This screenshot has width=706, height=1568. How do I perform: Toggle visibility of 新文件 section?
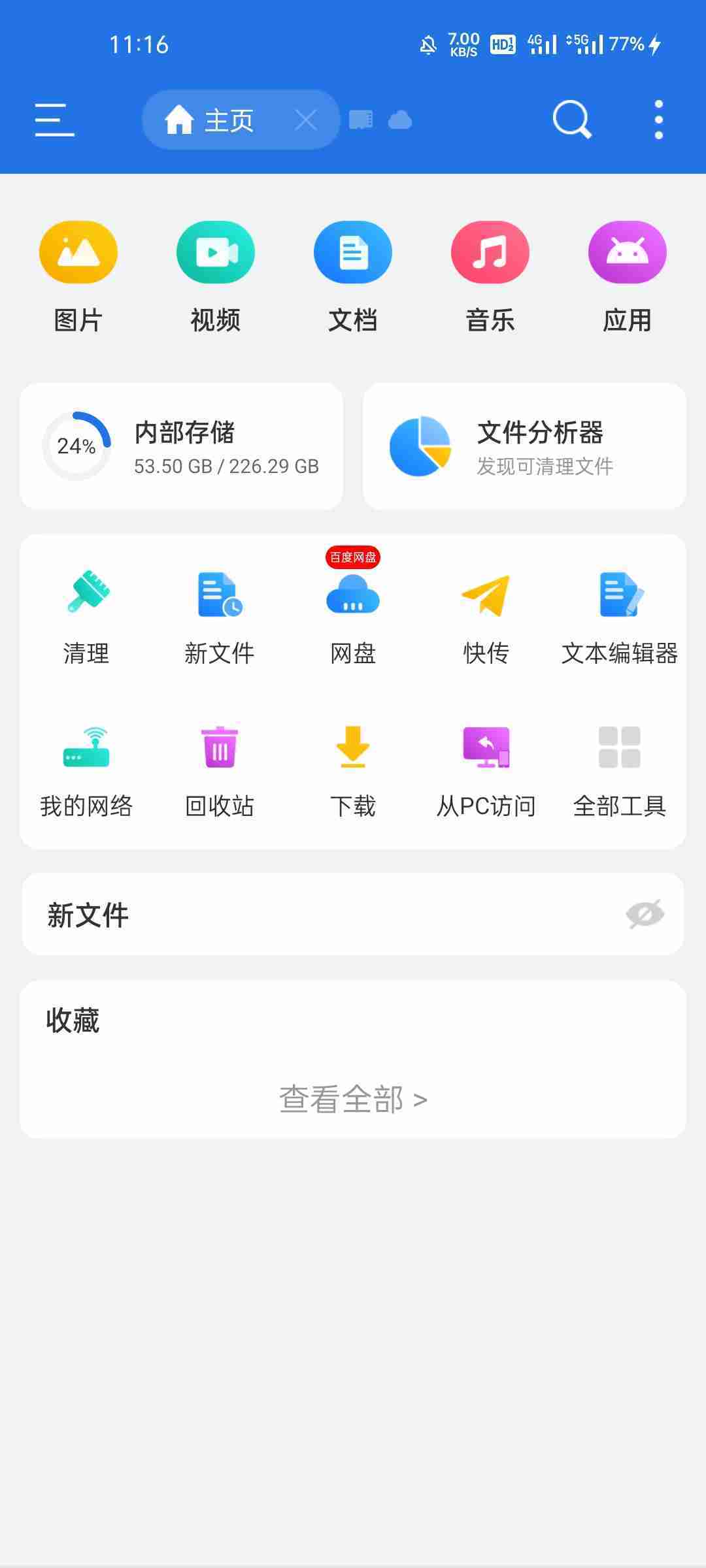(x=645, y=914)
